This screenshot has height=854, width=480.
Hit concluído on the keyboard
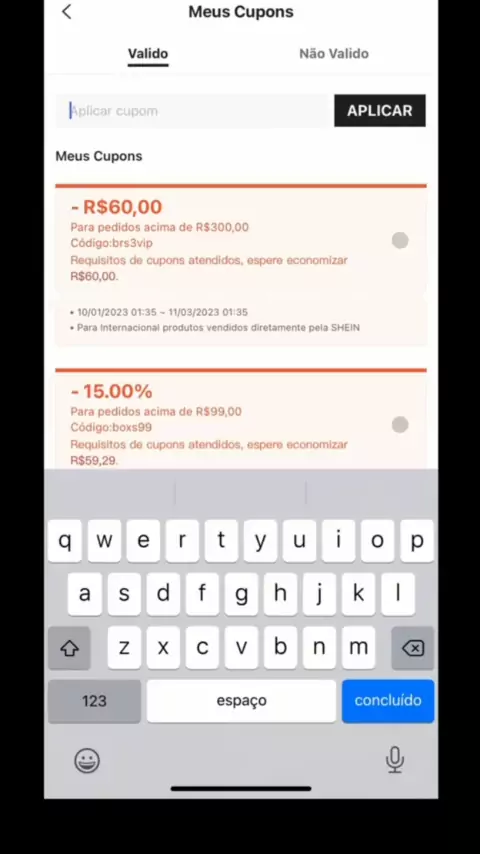388,701
